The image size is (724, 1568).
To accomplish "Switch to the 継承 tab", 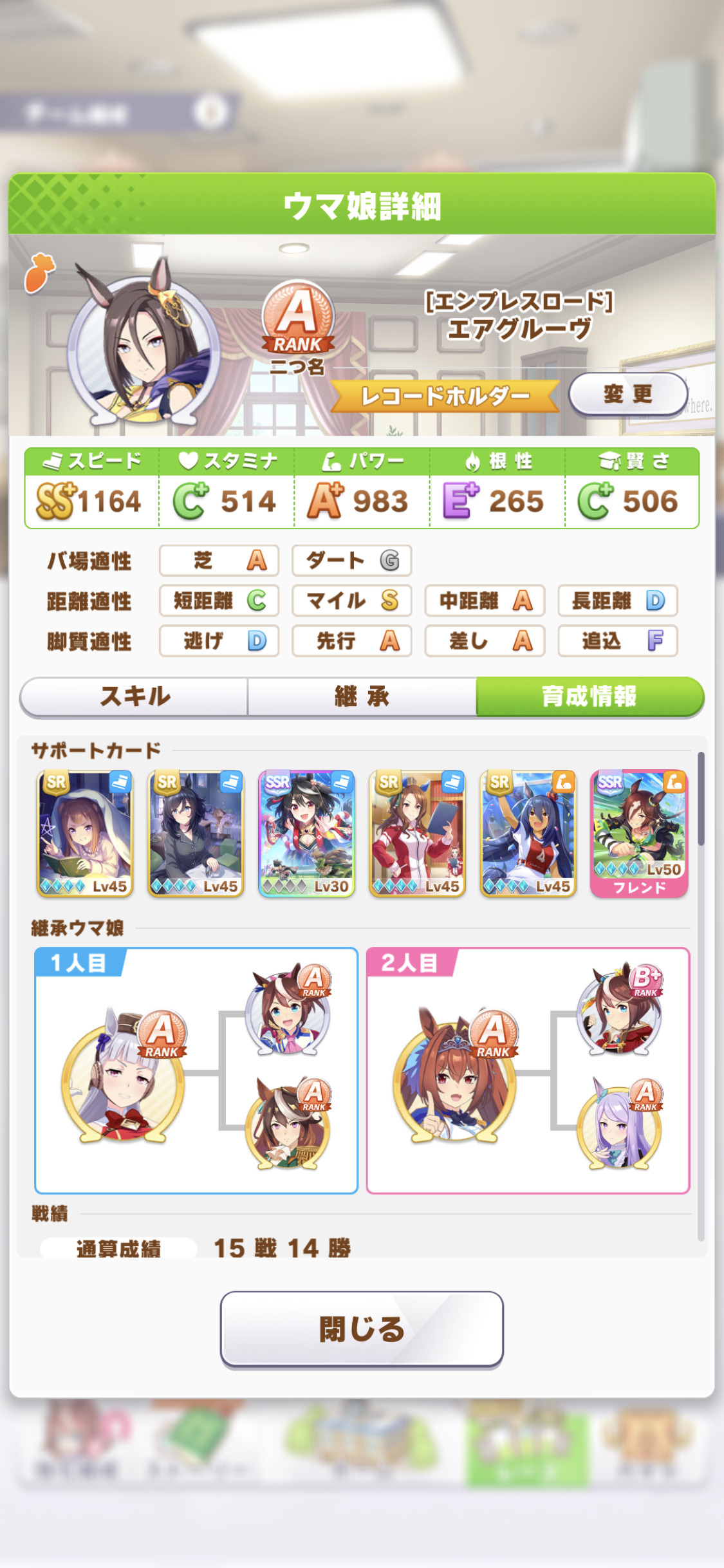I will point(362,696).
